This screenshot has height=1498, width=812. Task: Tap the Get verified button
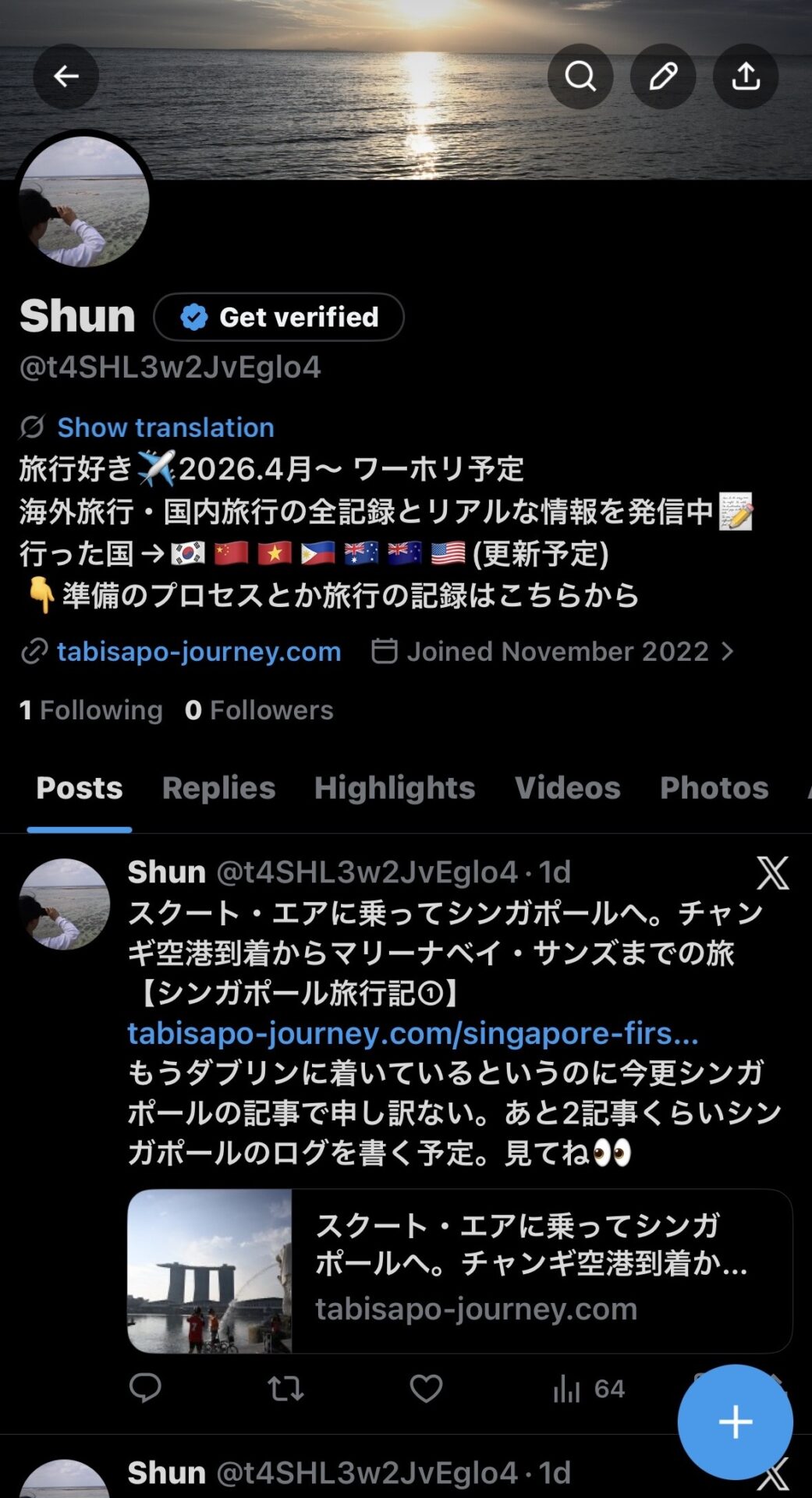(279, 317)
